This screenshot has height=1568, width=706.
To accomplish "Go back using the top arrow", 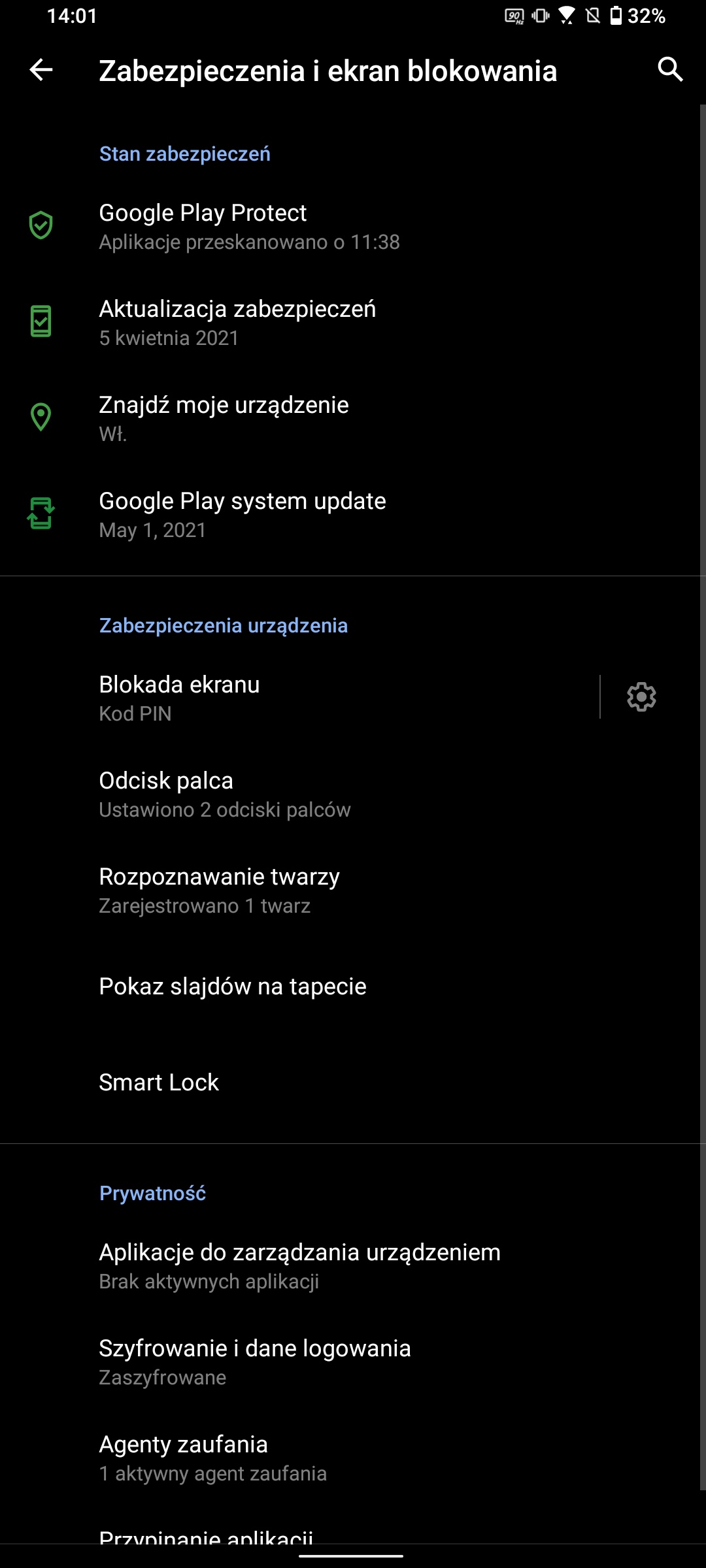I will click(41, 70).
